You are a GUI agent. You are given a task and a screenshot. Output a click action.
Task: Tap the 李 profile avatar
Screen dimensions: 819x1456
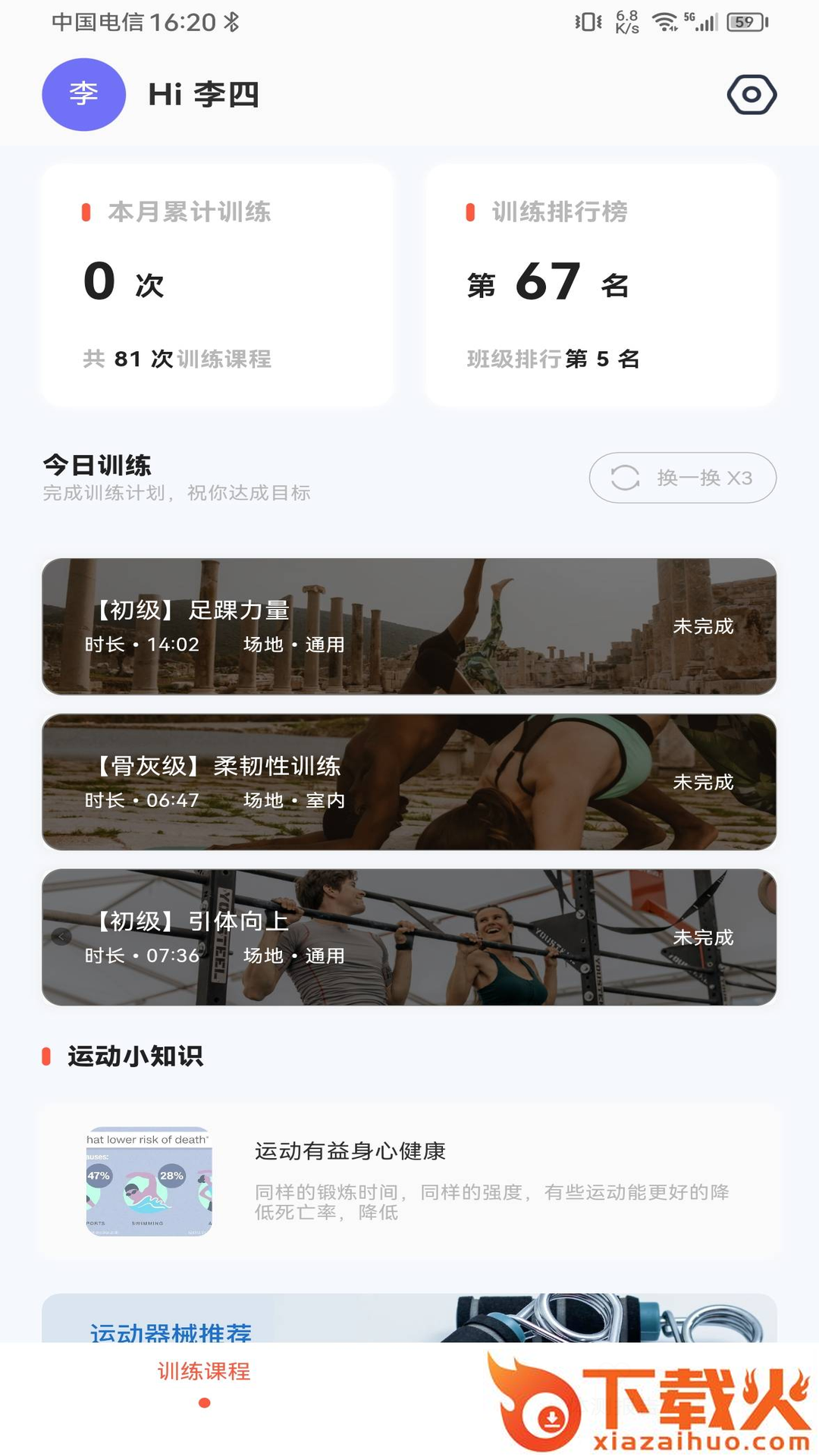(83, 95)
